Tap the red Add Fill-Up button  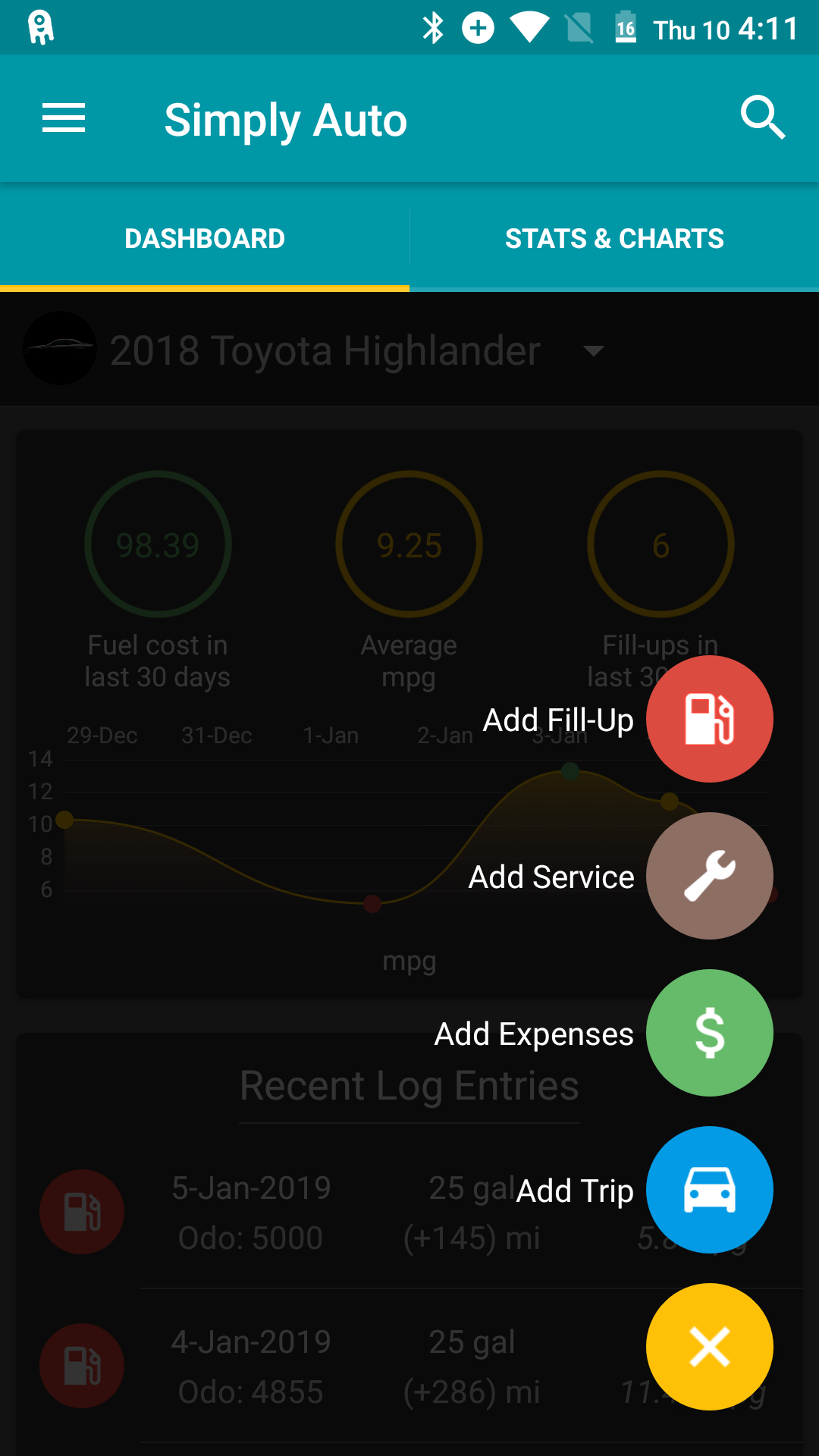pyautogui.click(x=709, y=719)
